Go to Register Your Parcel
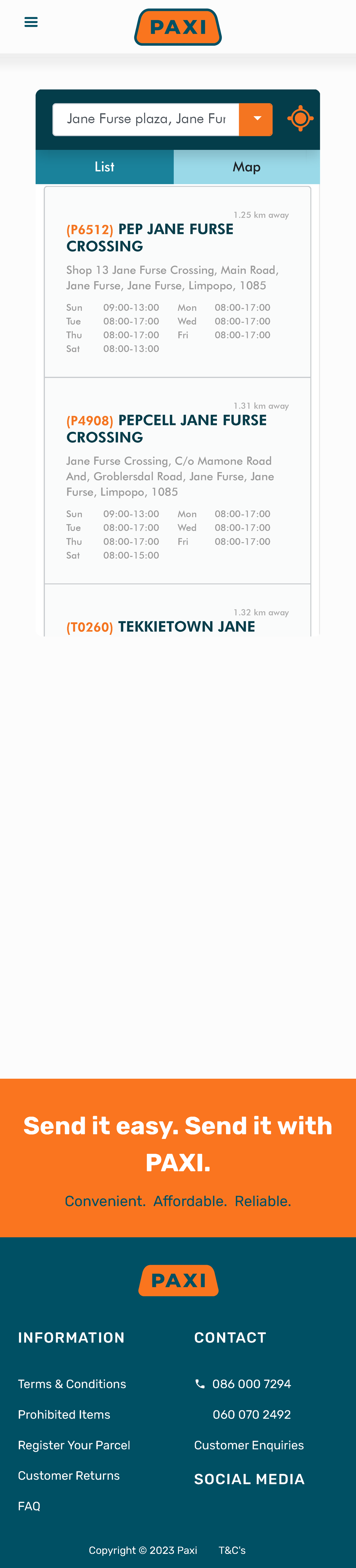Image resolution: width=356 pixels, height=1568 pixels. tap(74, 1444)
